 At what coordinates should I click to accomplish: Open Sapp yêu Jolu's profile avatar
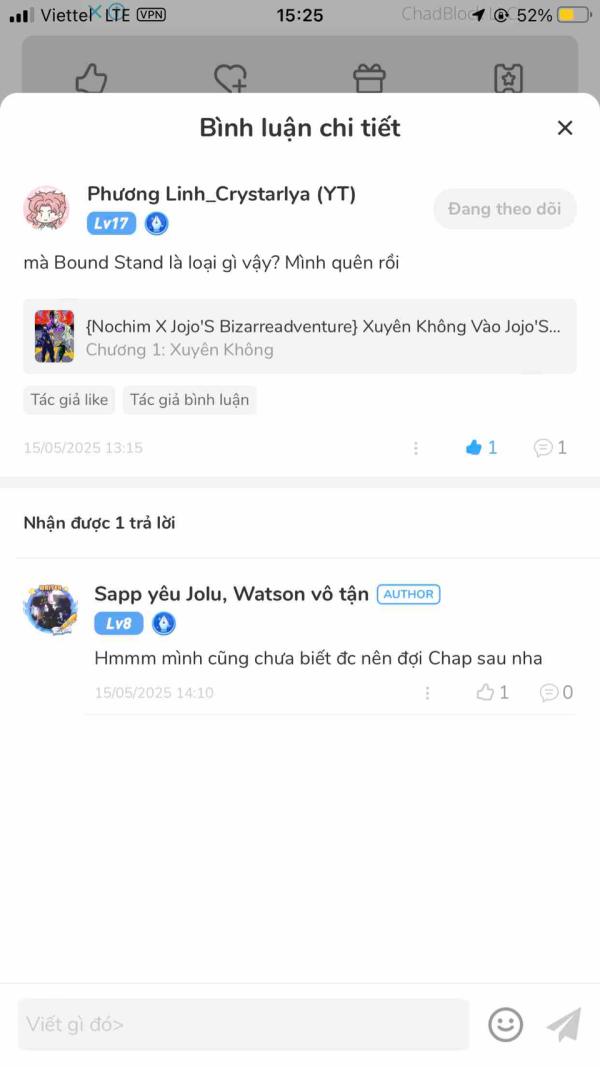coord(50,608)
